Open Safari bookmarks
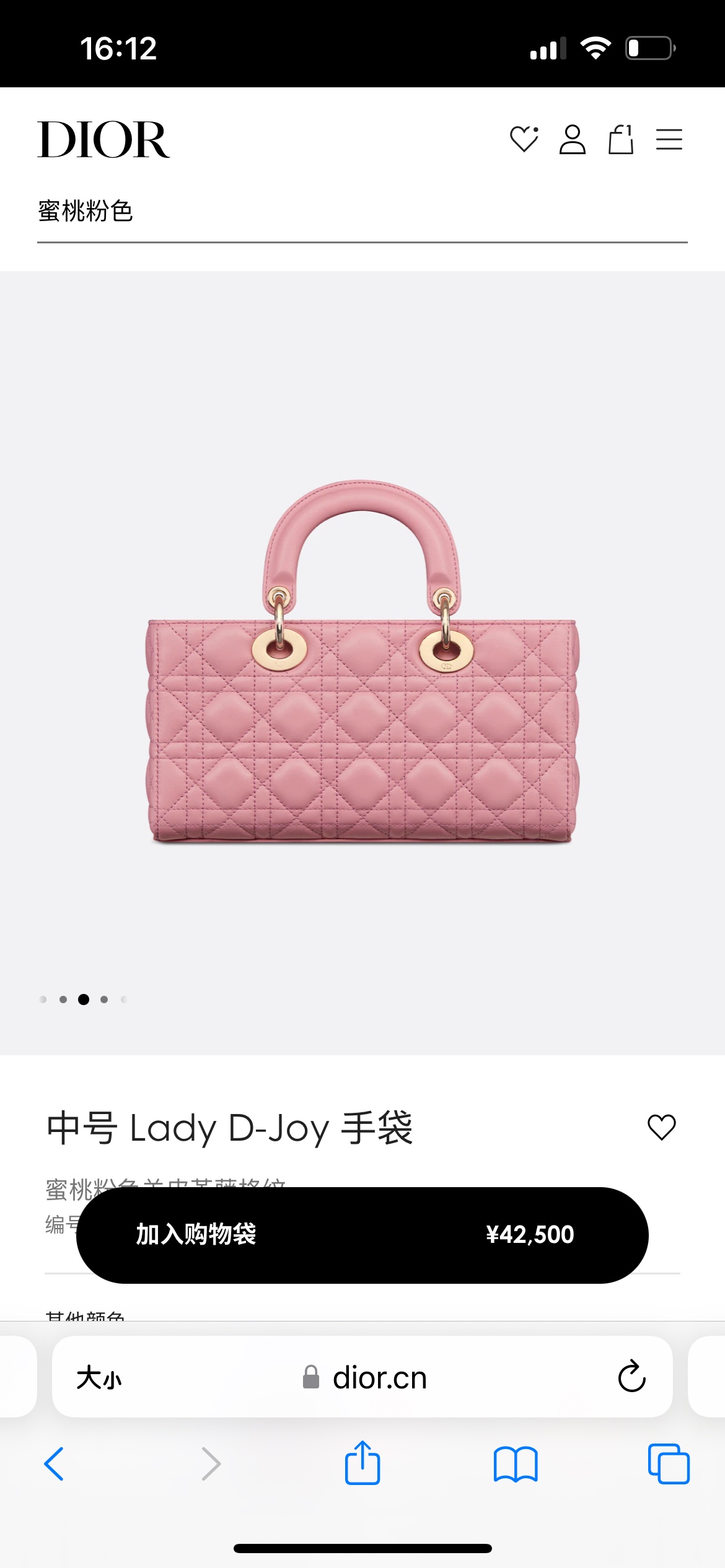The height and width of the screenshot is (1568, 725). (516, 1464)
